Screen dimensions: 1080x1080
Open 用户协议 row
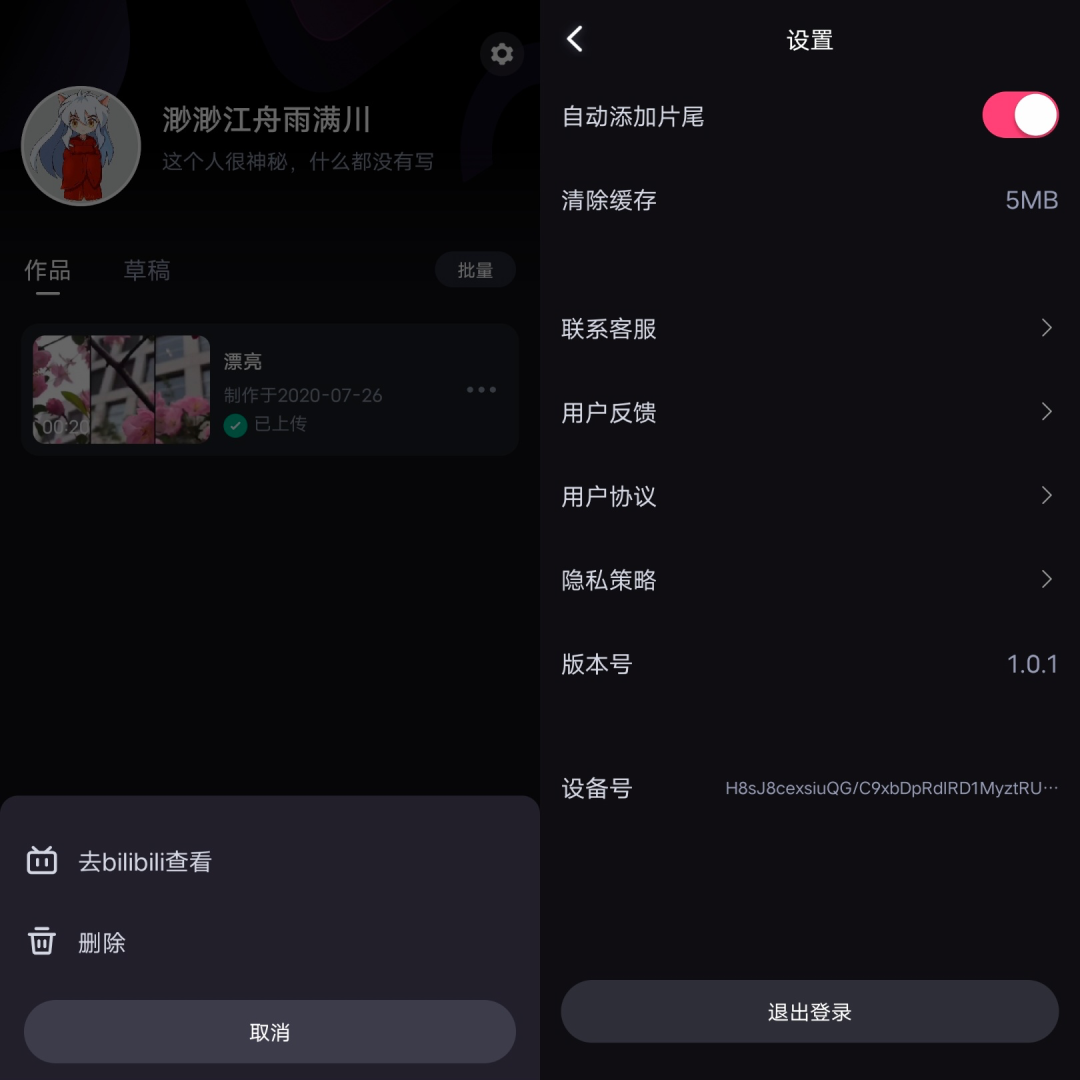(808, 497)
